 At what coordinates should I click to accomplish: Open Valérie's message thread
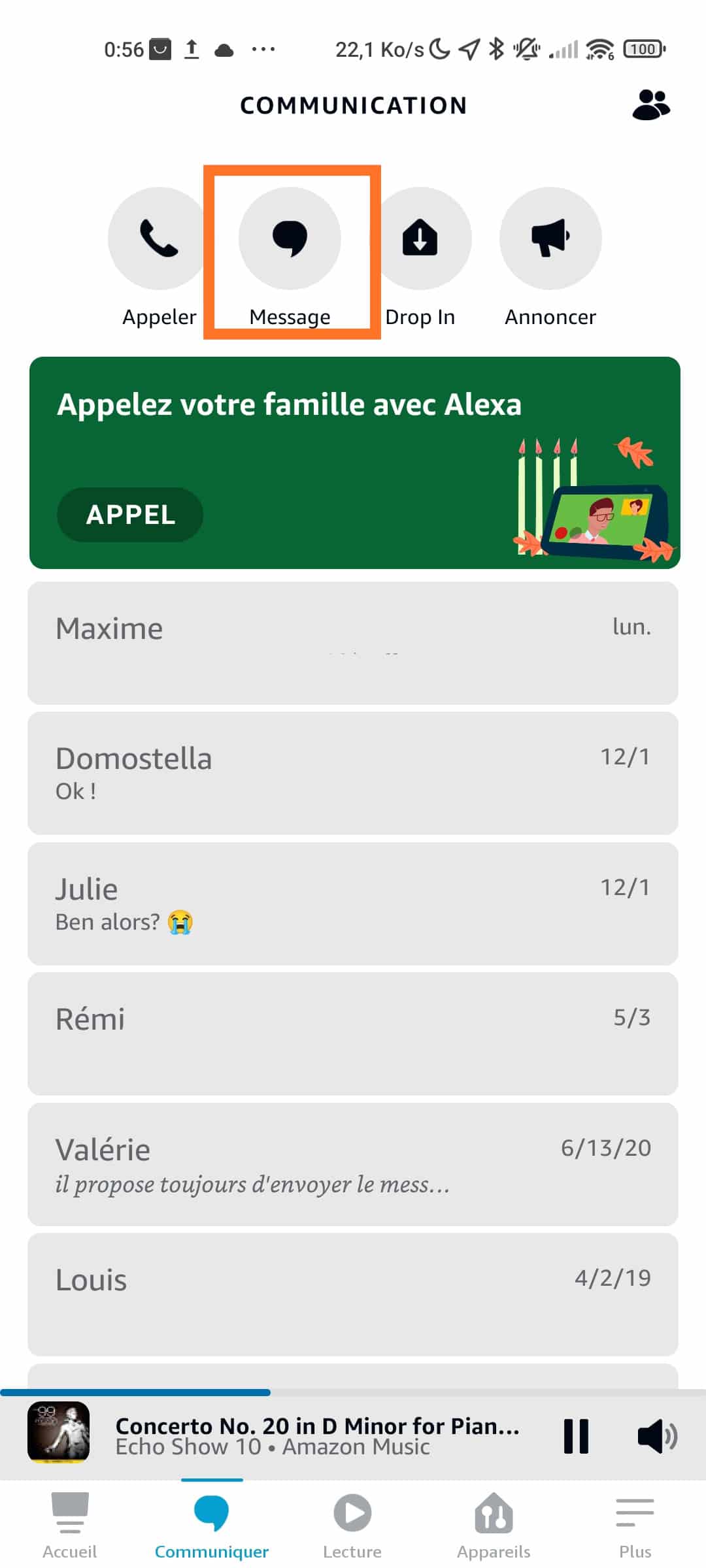coord(353,1165)
